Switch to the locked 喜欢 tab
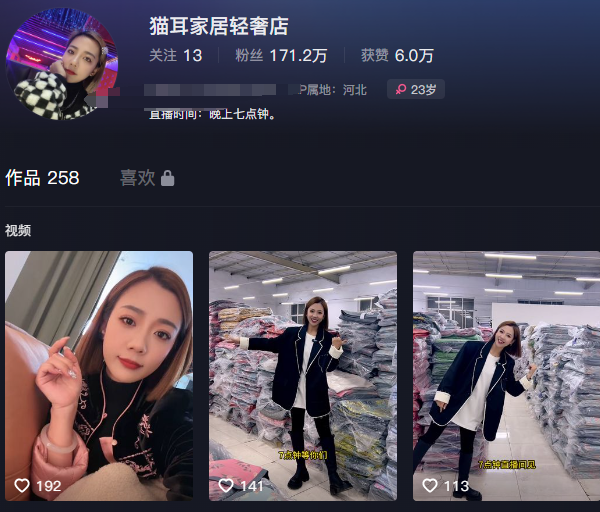Image resolution: width=600 pixels, height=512 pixels. pos(147,178)
